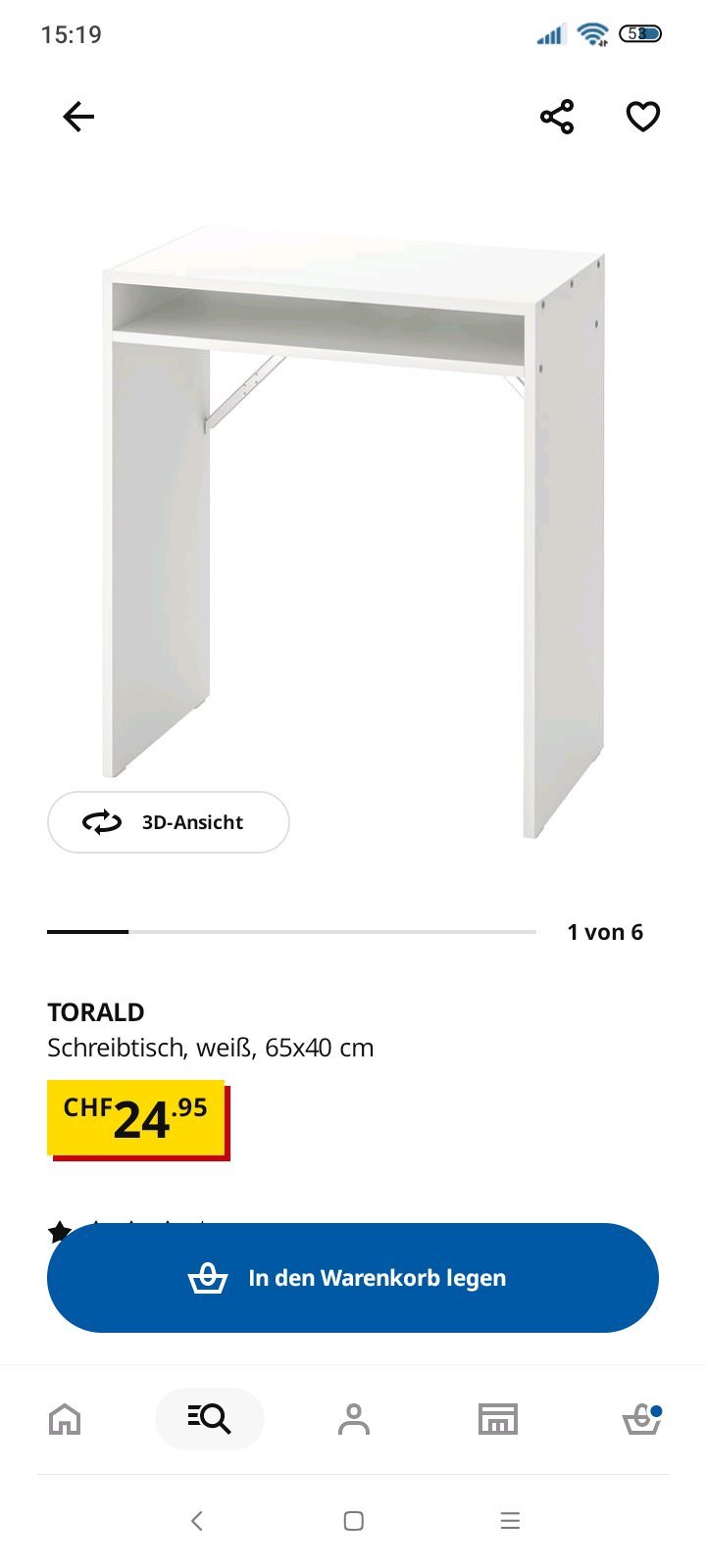706x1568 pixels.
Task: Open the store tab
Action: pyautogui.click(x=498, y=1419)
